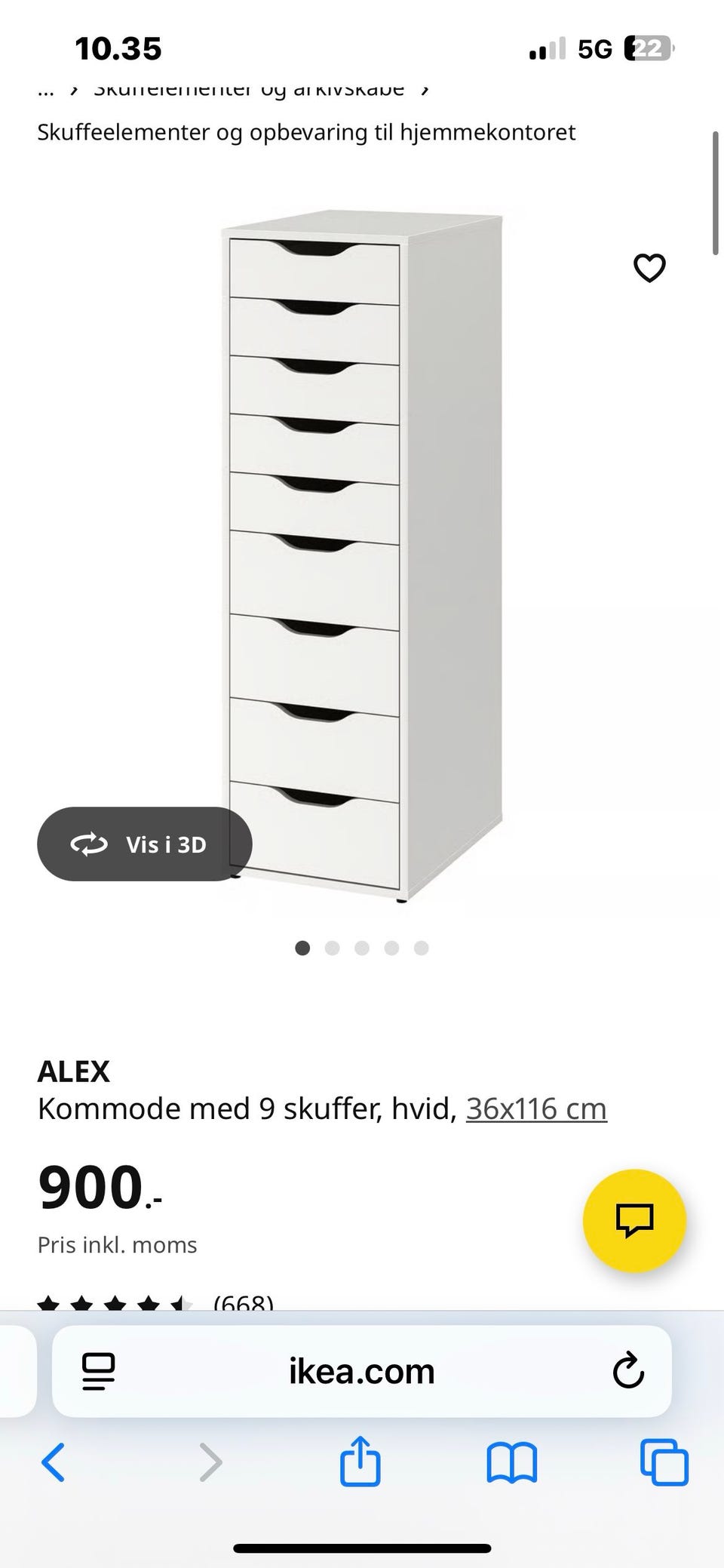Open the '36x116 cm' size link

537,1109
